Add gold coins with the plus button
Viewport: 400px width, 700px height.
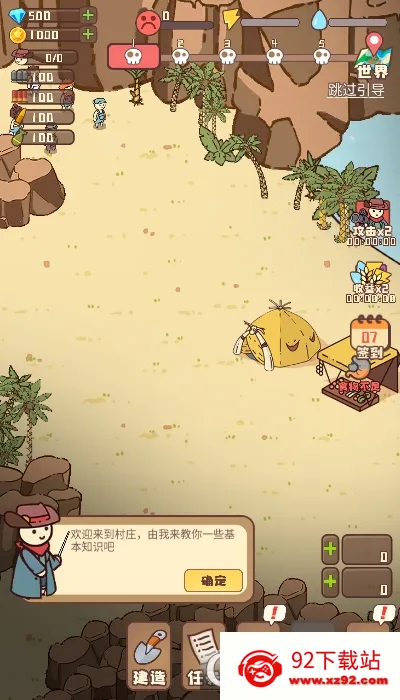coord(88,34)
